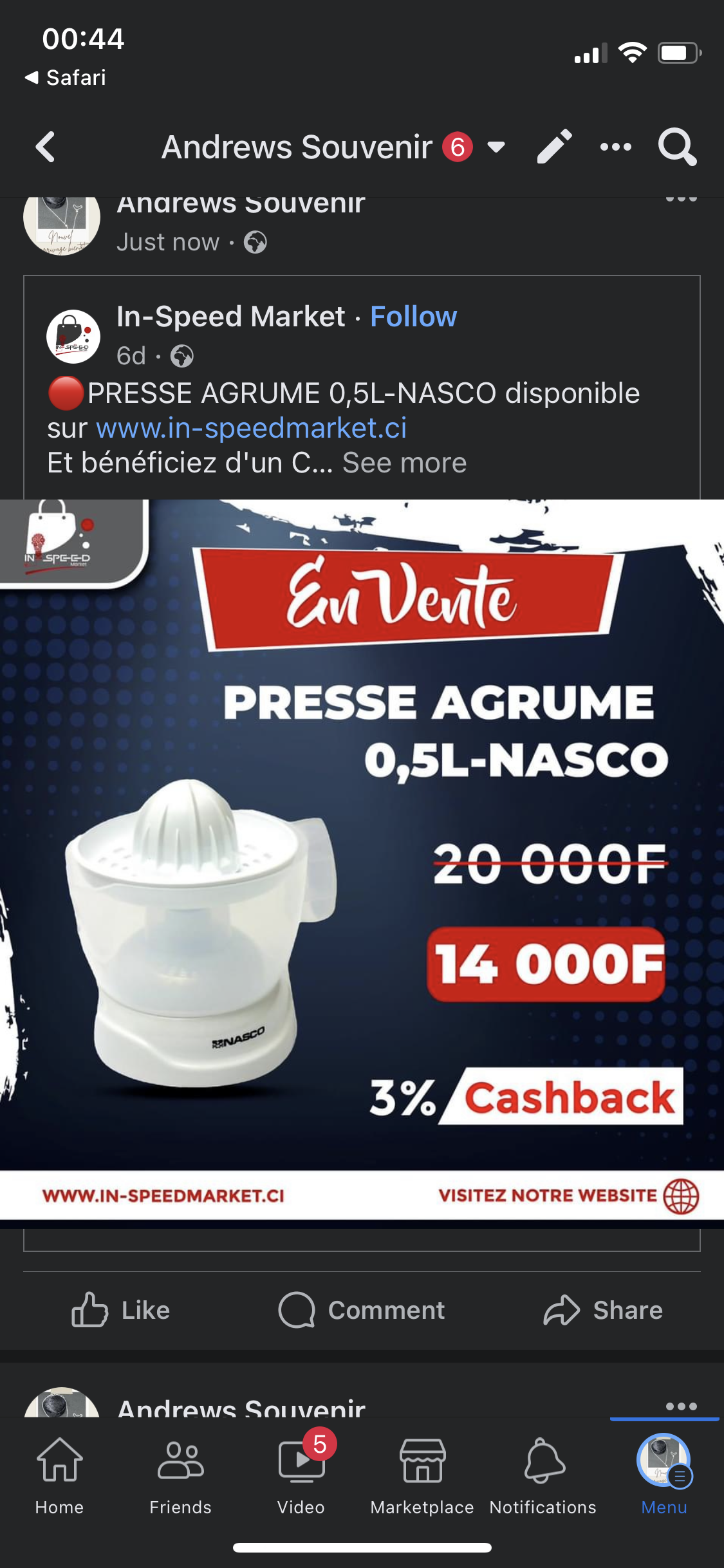Return to Safari via the status bar
The width and height of the screenshot is (724, 1568).
tap(66, 78)
